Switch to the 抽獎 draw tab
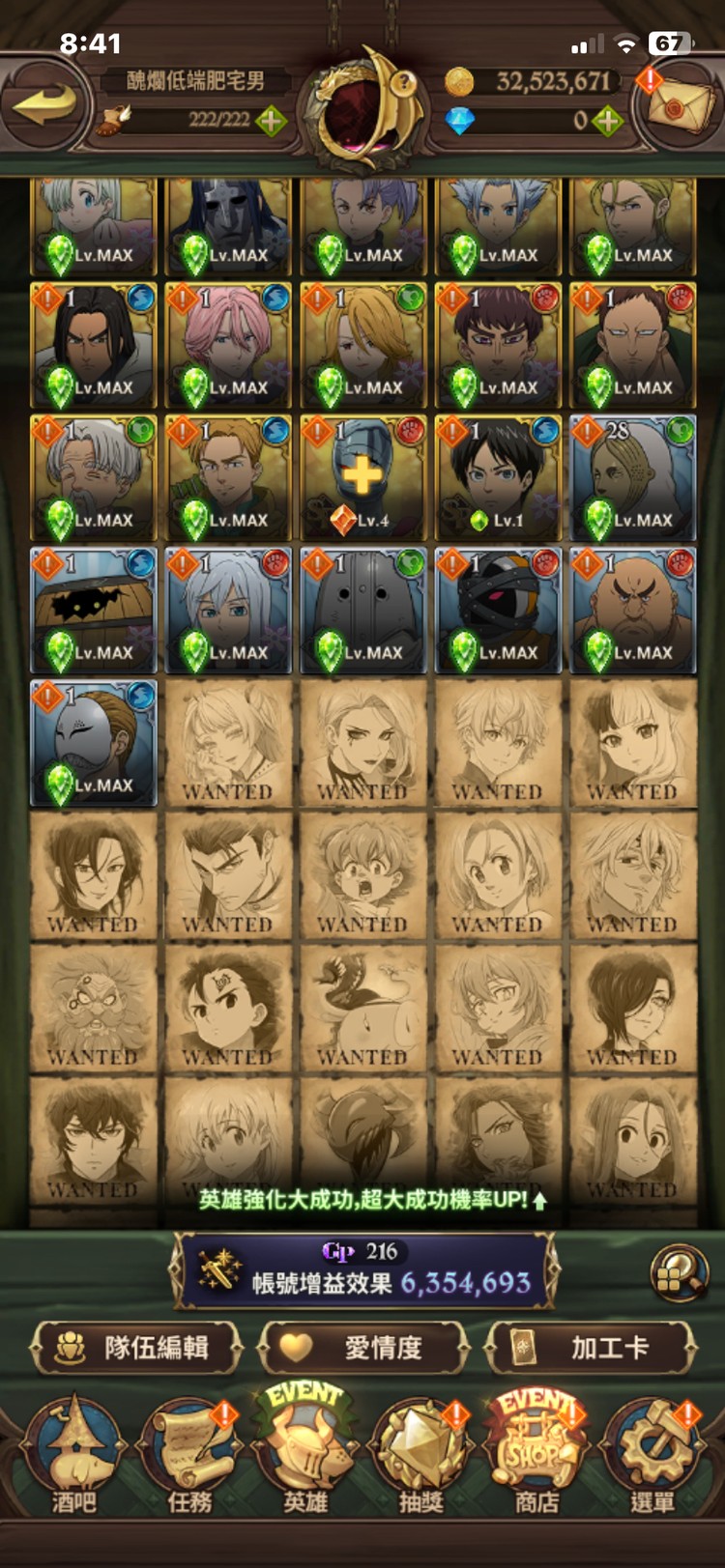Image resolution: width=725 pixels, height=1568 pixels. point(421,1459)
